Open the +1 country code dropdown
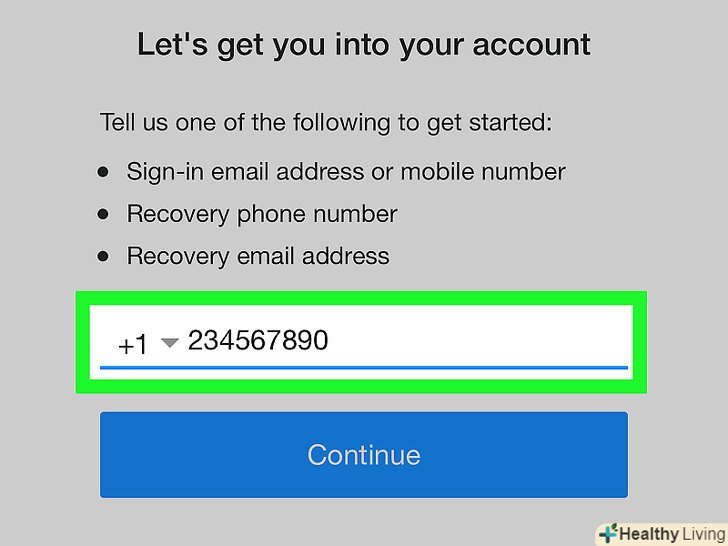Screen dimensions: 728x546 tap(147, 343)
